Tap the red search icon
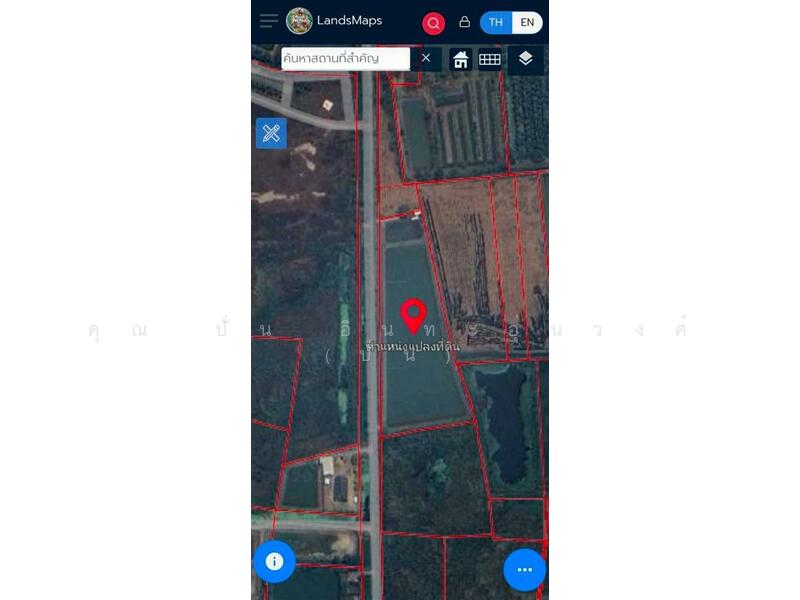 433,23
